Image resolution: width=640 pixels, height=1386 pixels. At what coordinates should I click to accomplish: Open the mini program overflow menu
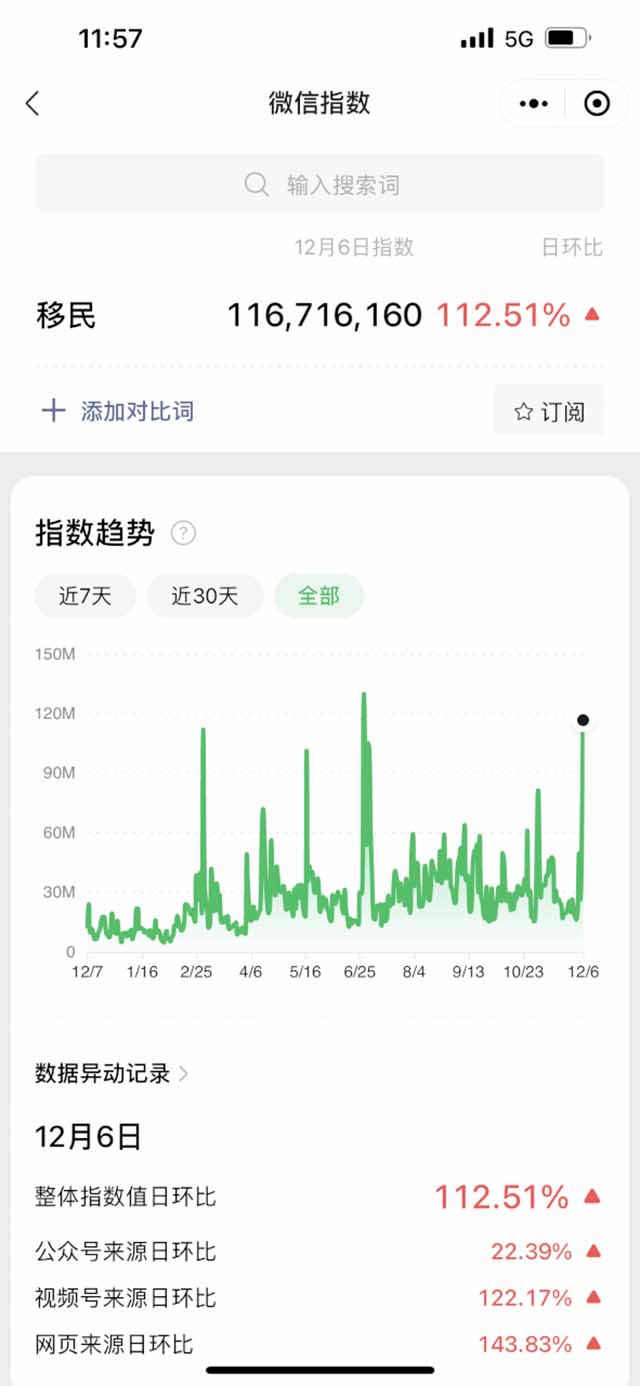534,103
